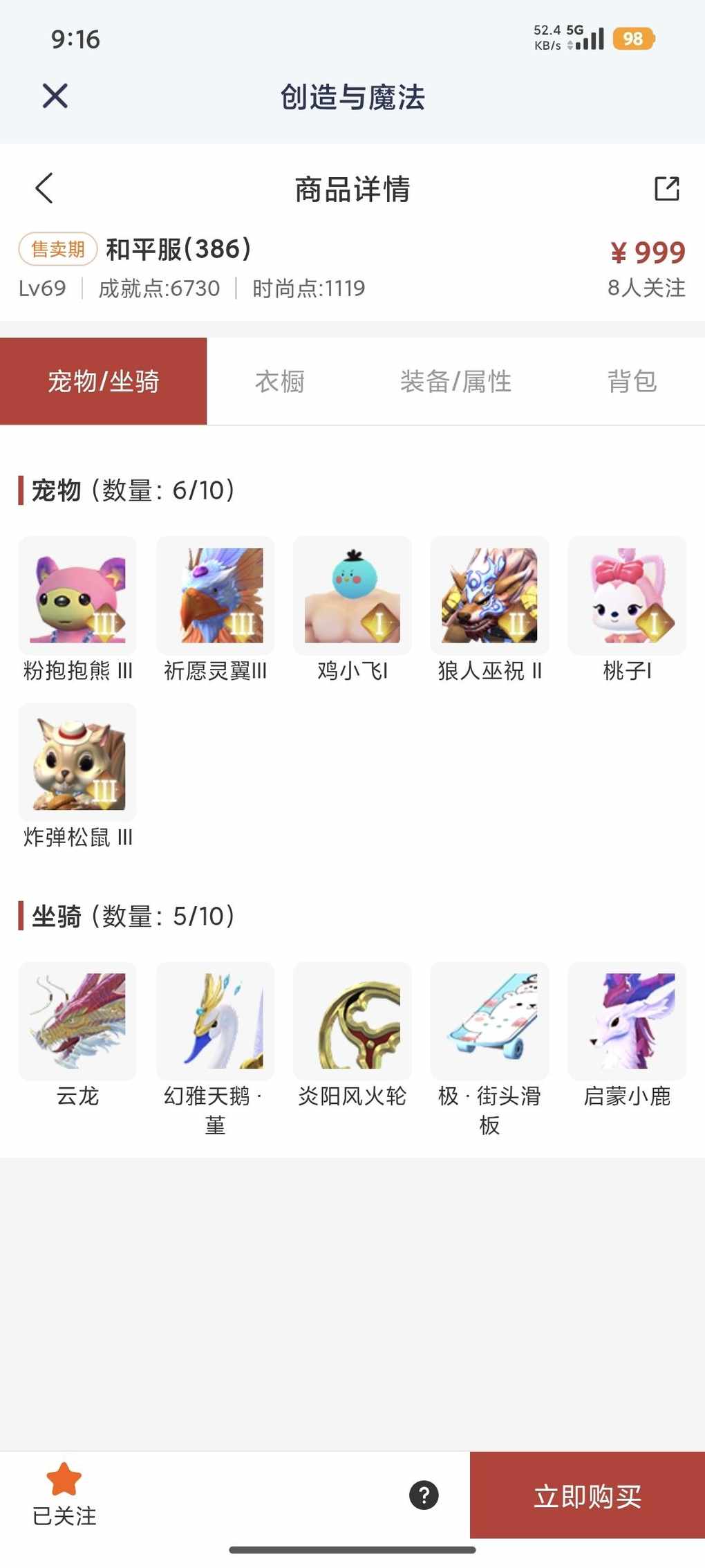This screenshot has width=705, height=1568.
Task: Open the 祈愿灵翼III pet tile
Action: pyautogui.click(x=215, y=596)
